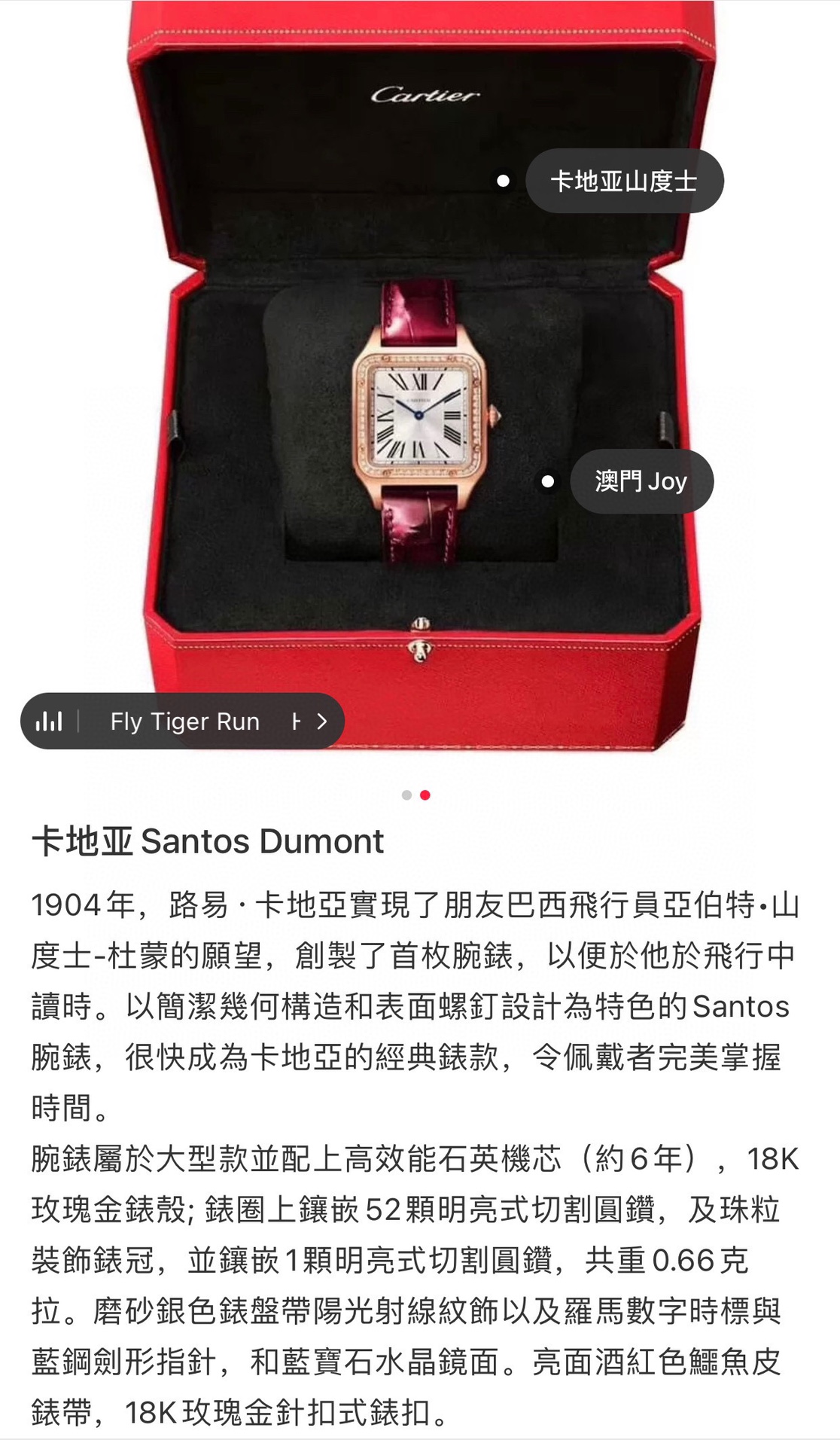Open the 卡地亚山度士 tag
Image resolution: width=840 pixels, height=1446 pixels.
(x=624, y=182)
